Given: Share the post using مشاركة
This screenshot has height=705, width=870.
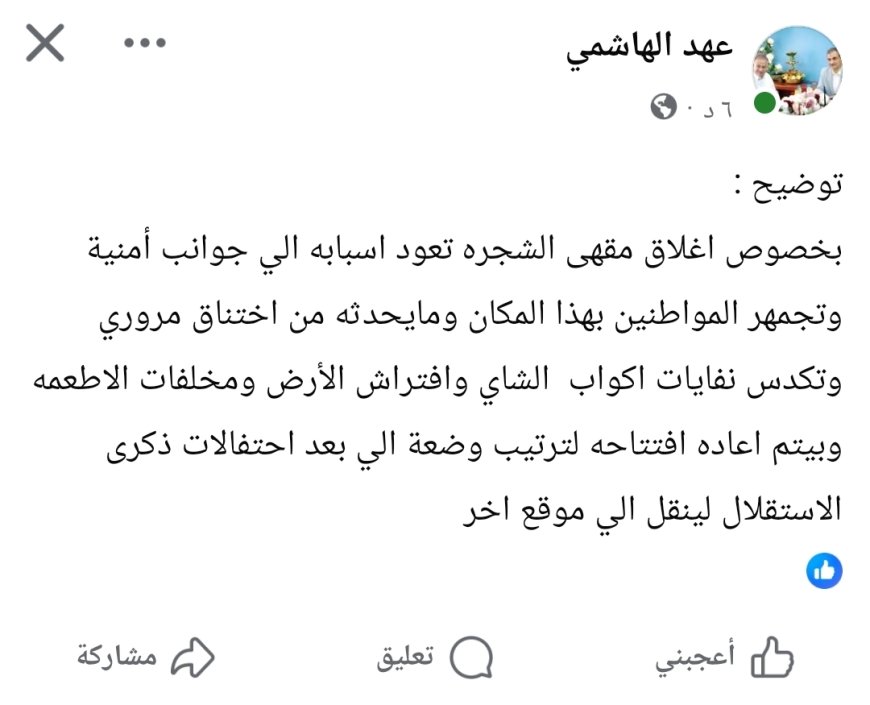Looking at the screenshot, I should pyautogui.click(x=147, y=657).
